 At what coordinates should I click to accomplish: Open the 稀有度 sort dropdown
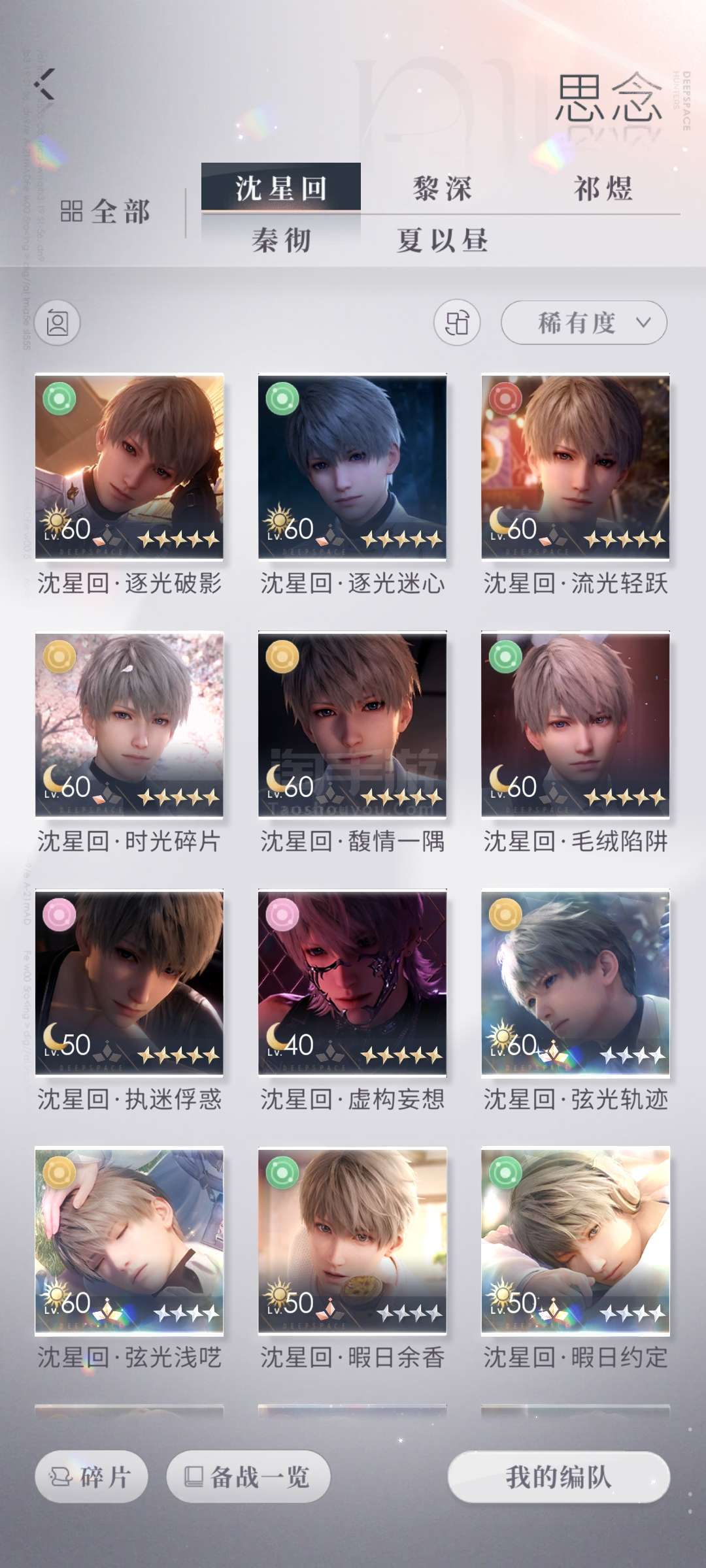pyautogui.click(x=584, y=322)
